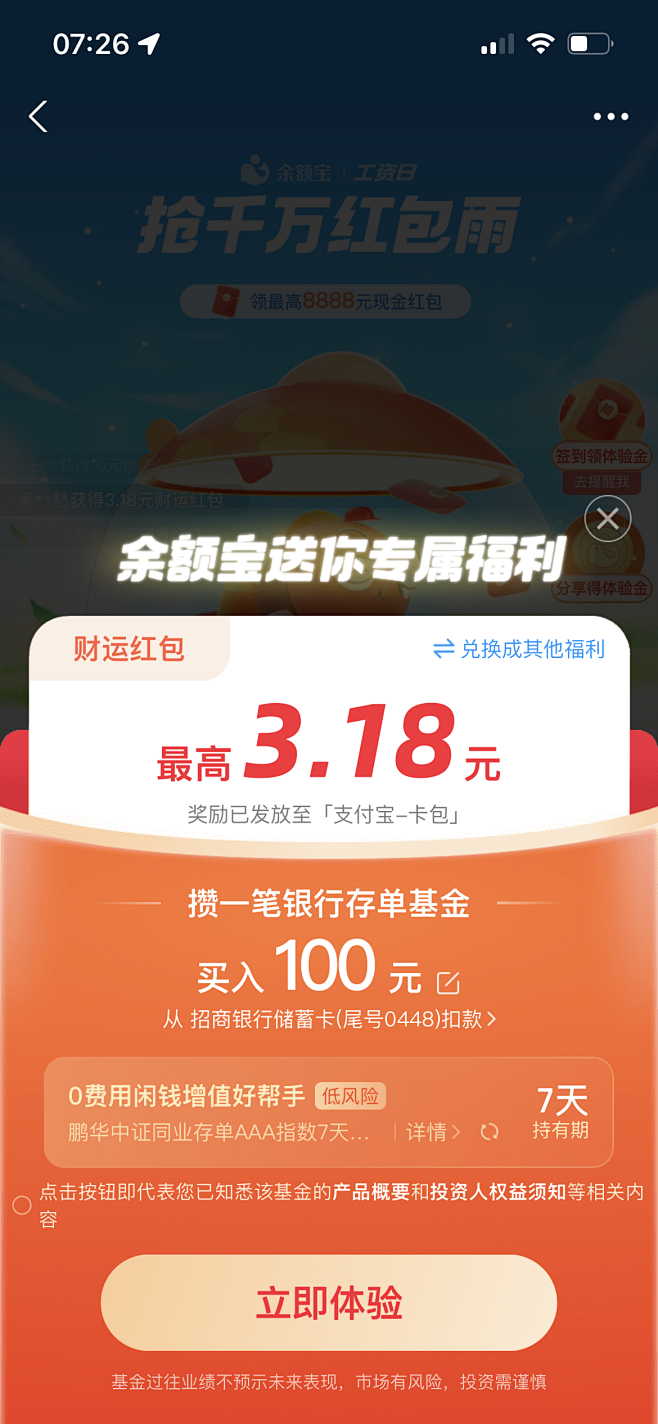The image size is (658, 1424).
Task: Open the 投资人权益须知 link
Action: pos(498,1192)
